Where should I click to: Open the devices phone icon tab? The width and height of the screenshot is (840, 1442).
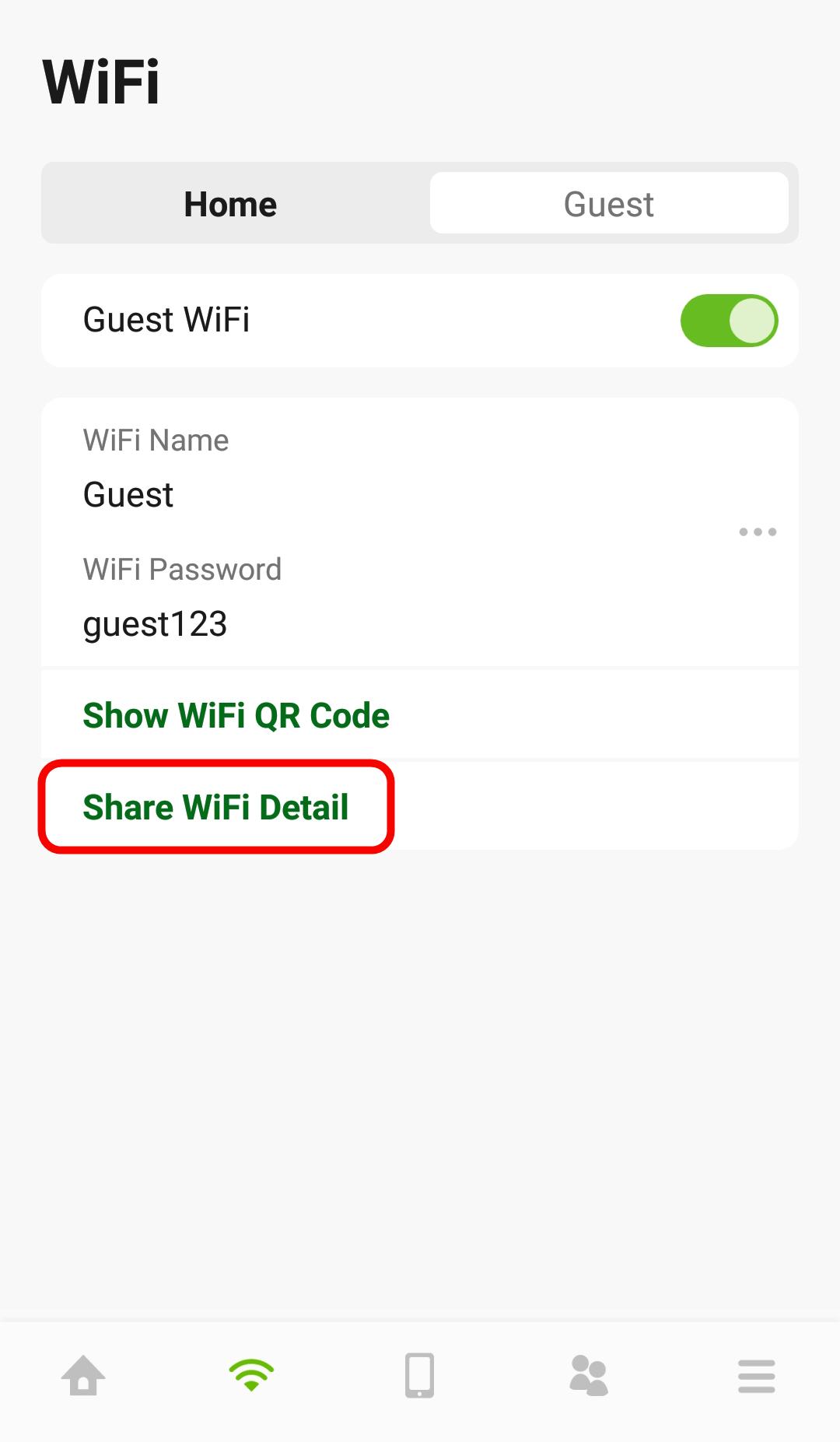tap(419, 1375)
